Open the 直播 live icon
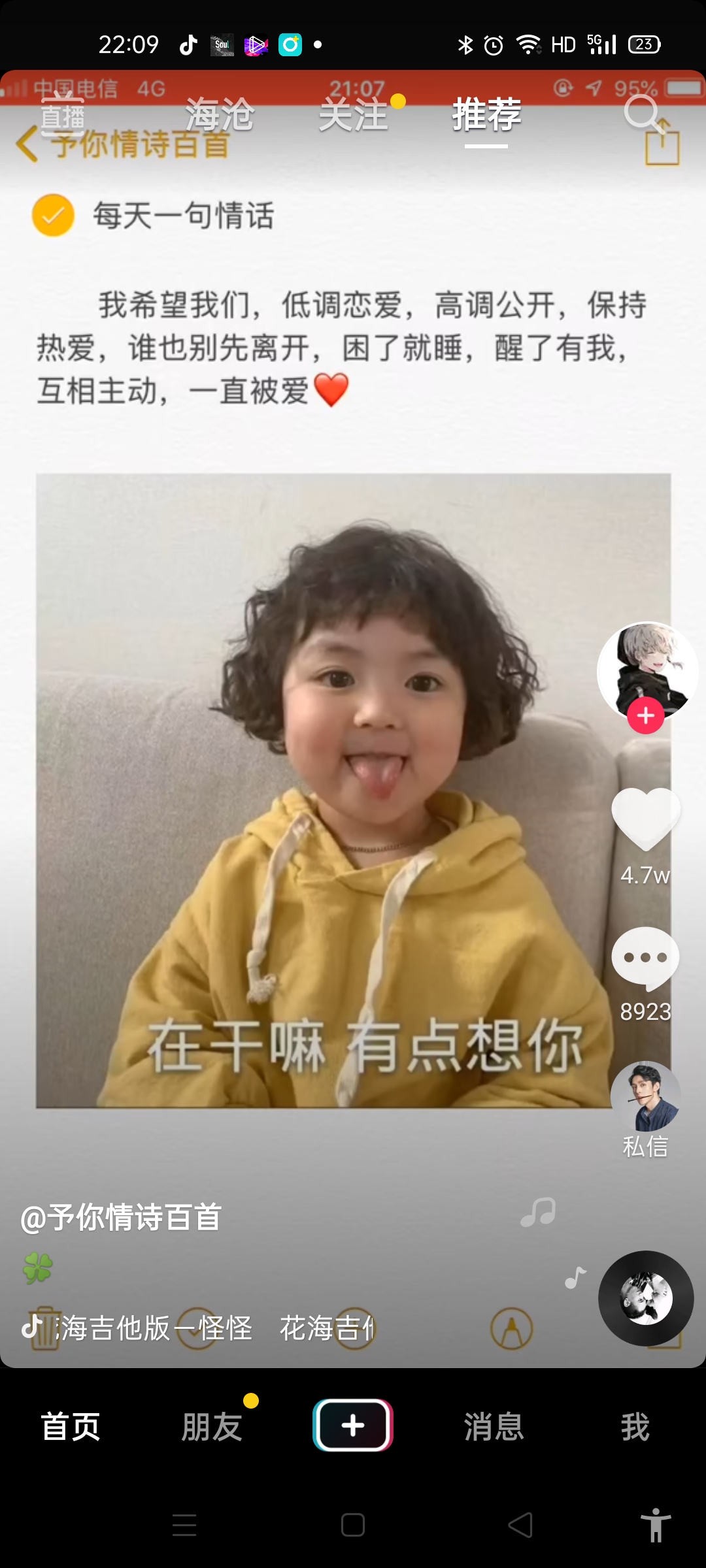This screenshot has height=1568, width=706. [63, 116]
